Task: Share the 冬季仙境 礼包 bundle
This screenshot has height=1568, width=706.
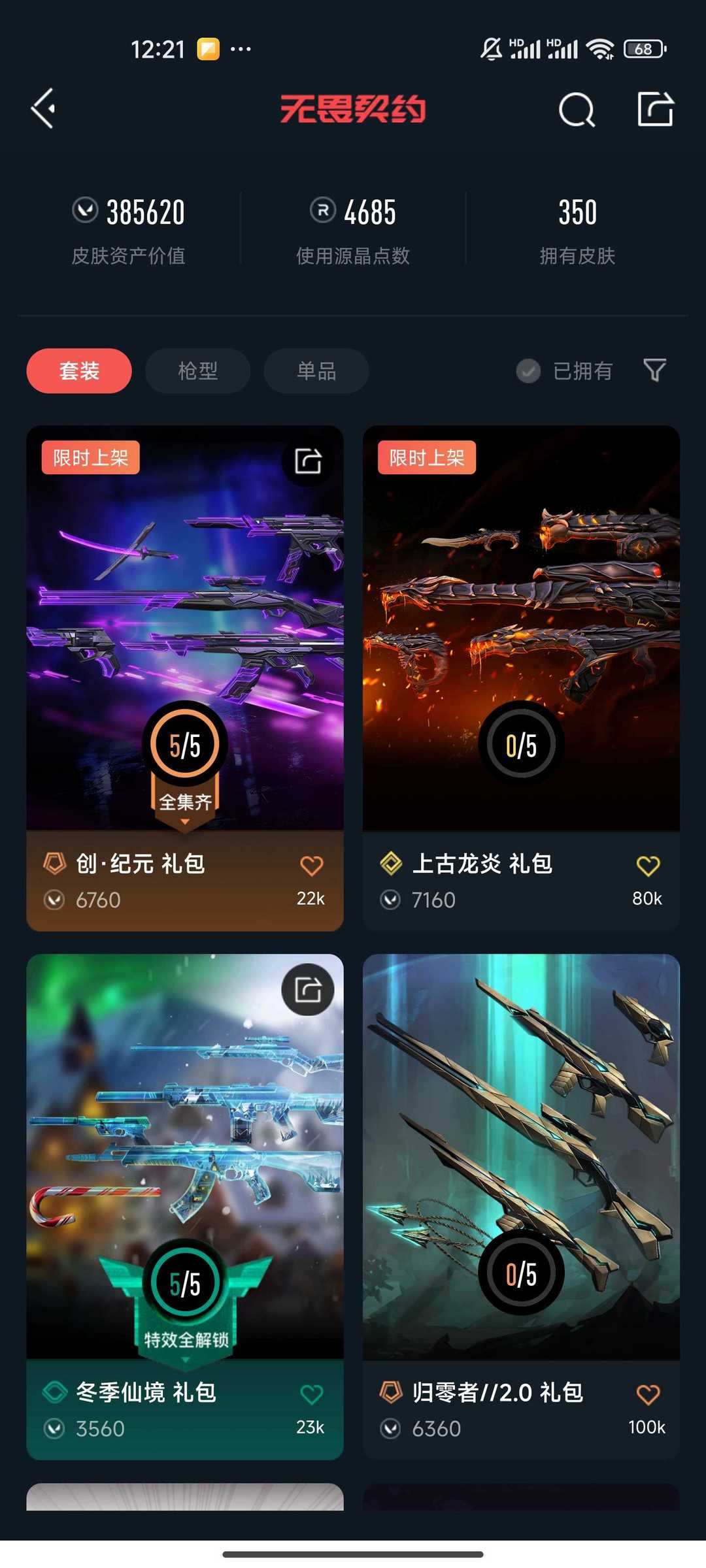Action: [x=308, y=989]
